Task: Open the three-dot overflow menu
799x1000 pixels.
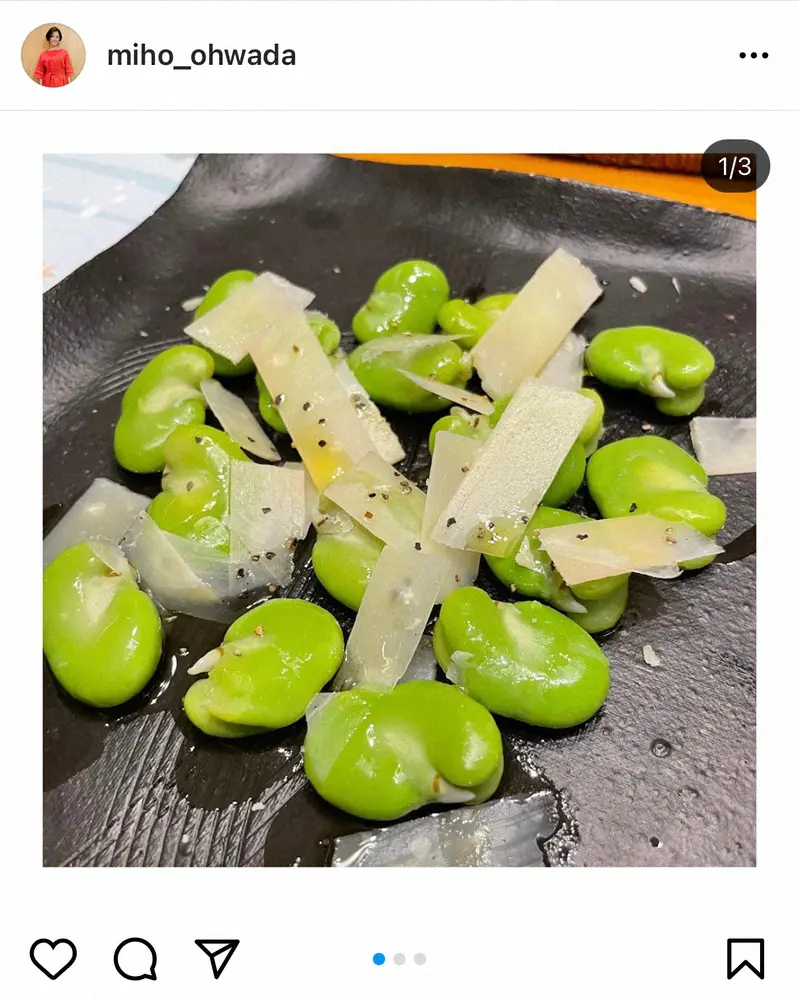Action: (753, 55)
